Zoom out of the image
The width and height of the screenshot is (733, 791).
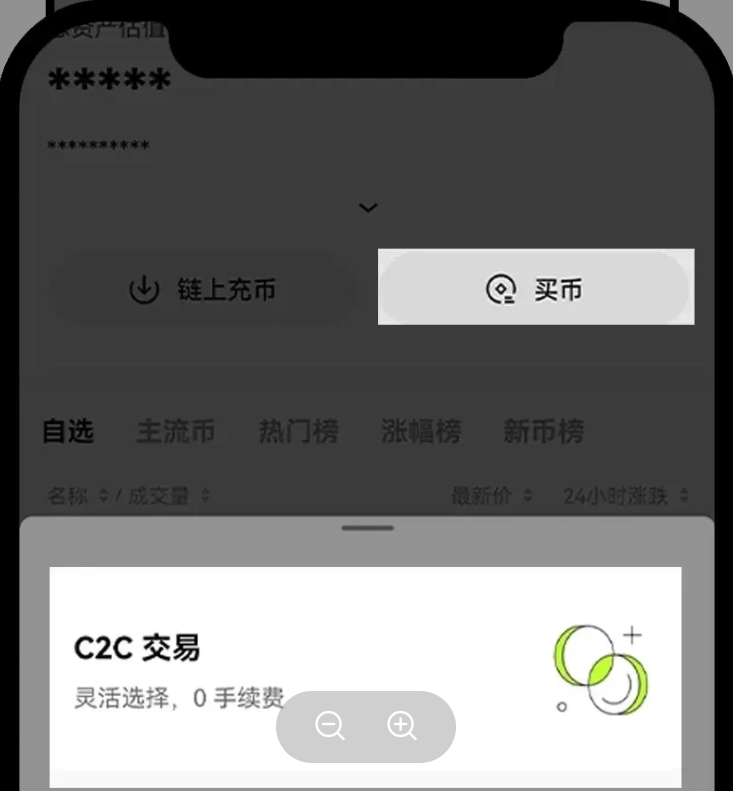[330, 726]
